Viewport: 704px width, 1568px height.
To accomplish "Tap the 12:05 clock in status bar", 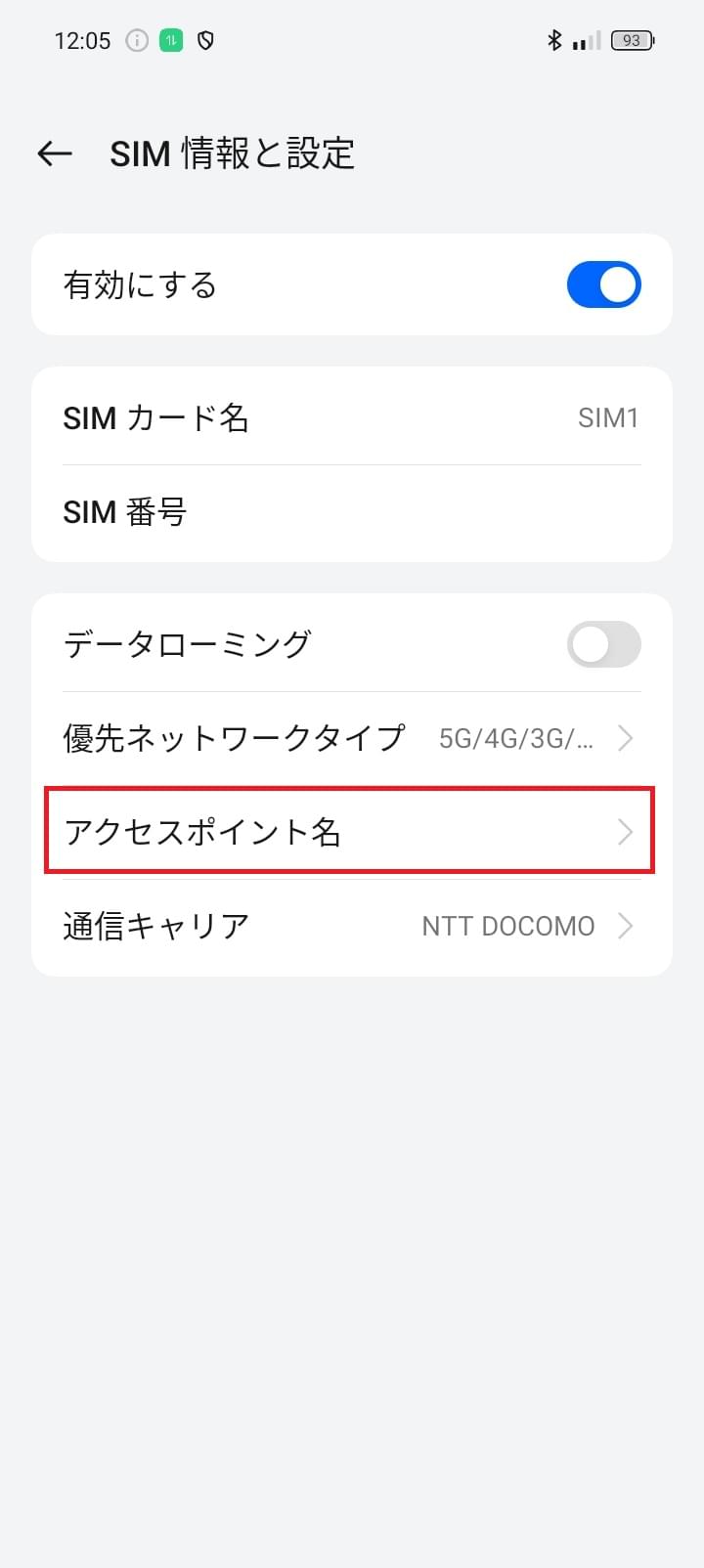I will [x=83, y=40].
